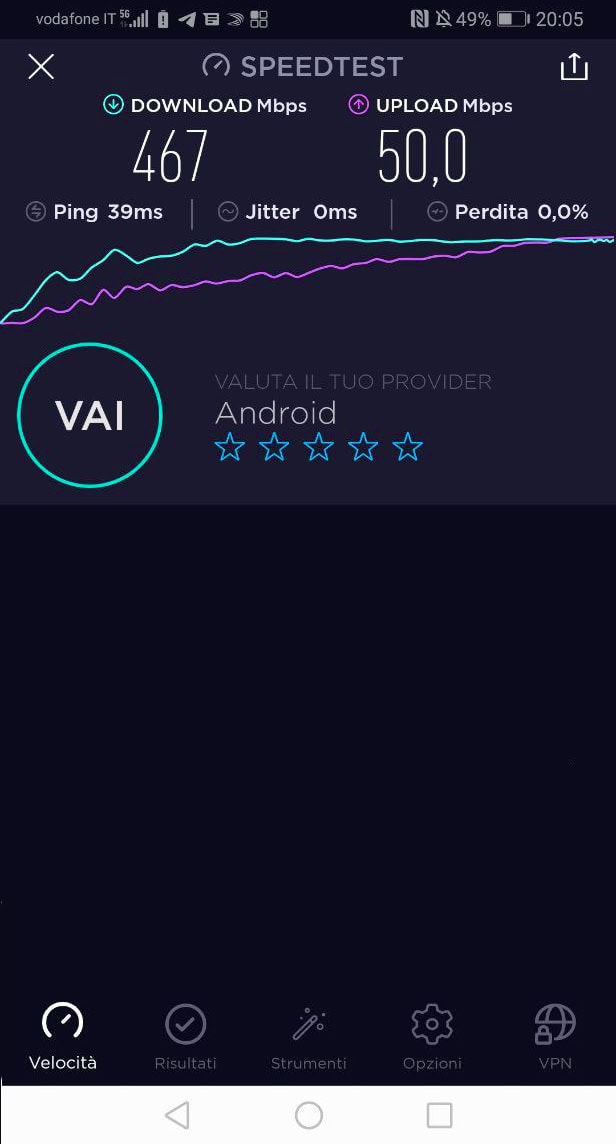Select the Velocità tab
Screen dimensions: 616x1144
[x=63, y=1037]
